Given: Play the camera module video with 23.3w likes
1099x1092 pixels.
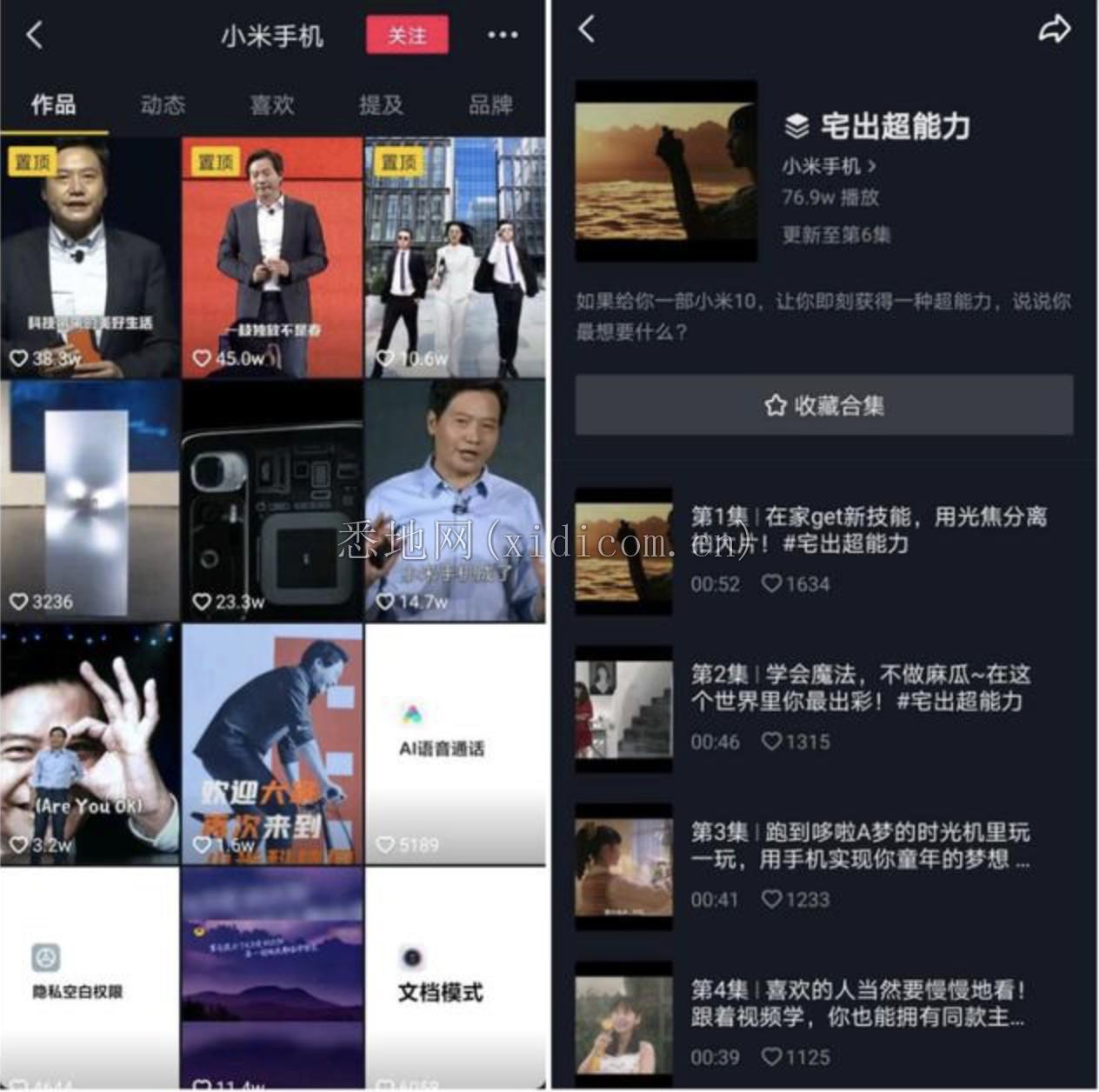Looking at the screenshot, I should click(271, 500).
